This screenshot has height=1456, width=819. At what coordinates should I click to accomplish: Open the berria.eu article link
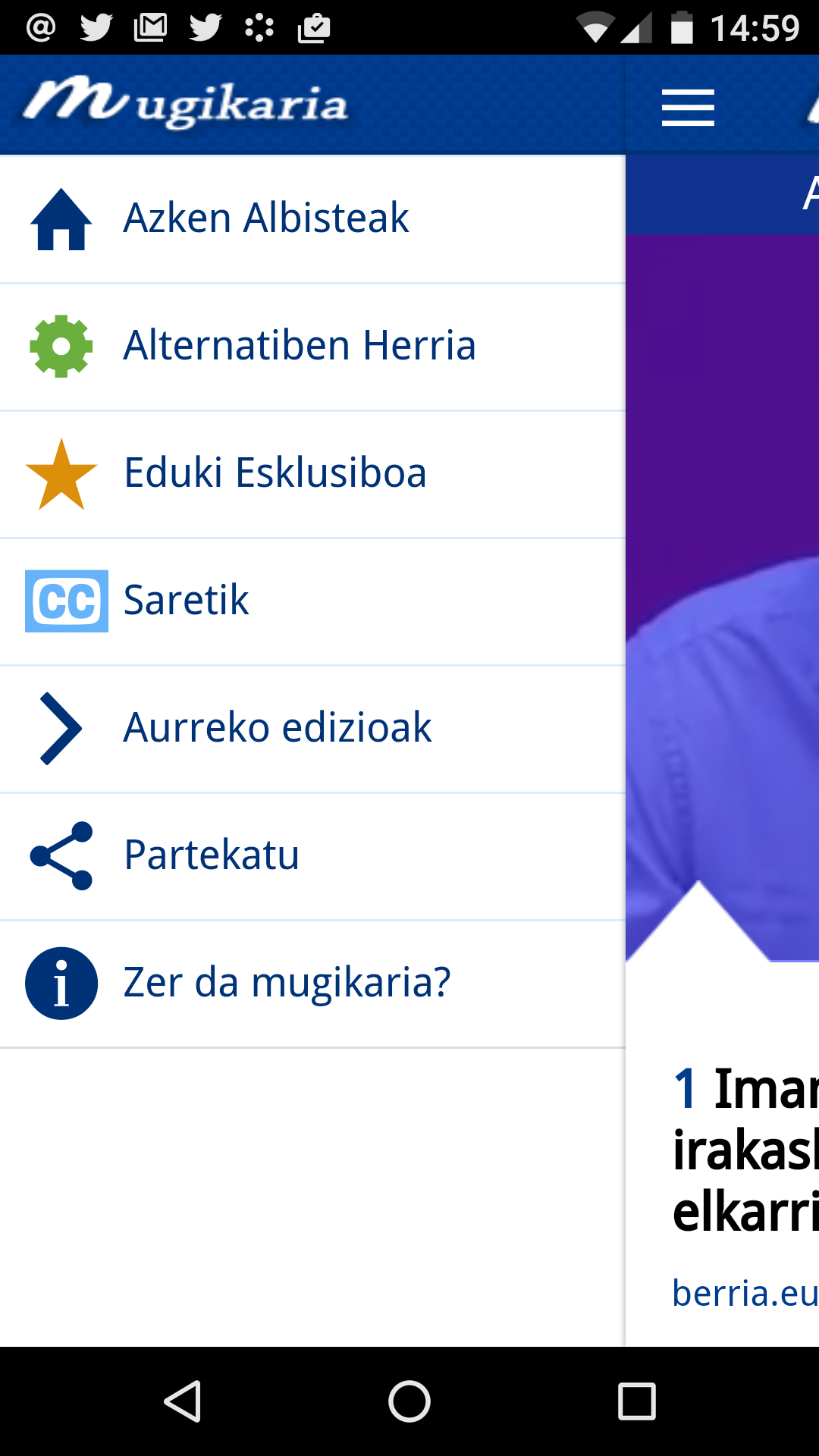(745, 1293)
